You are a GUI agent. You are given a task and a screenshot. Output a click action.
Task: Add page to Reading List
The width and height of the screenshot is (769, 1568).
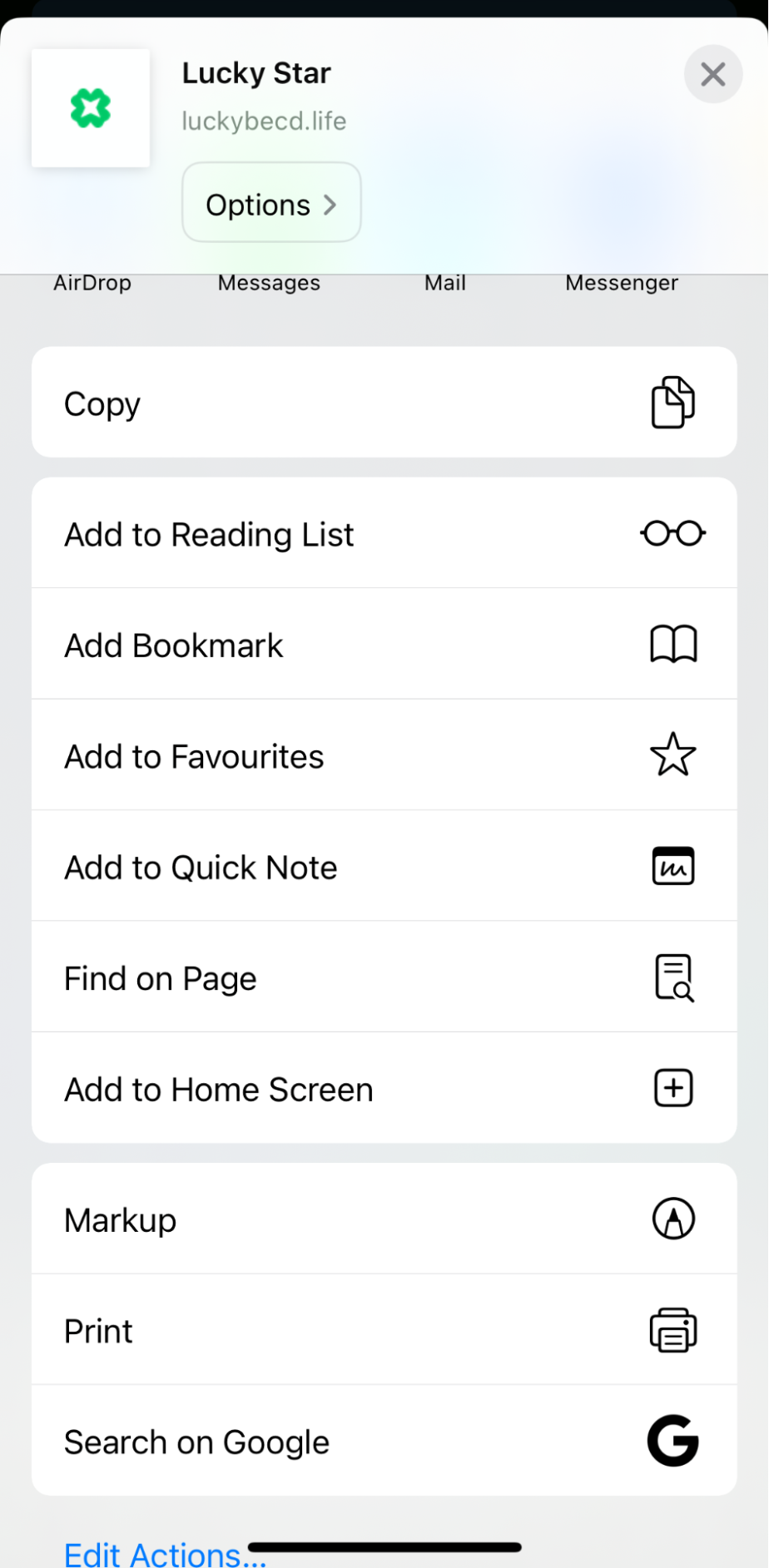(384, 534)
